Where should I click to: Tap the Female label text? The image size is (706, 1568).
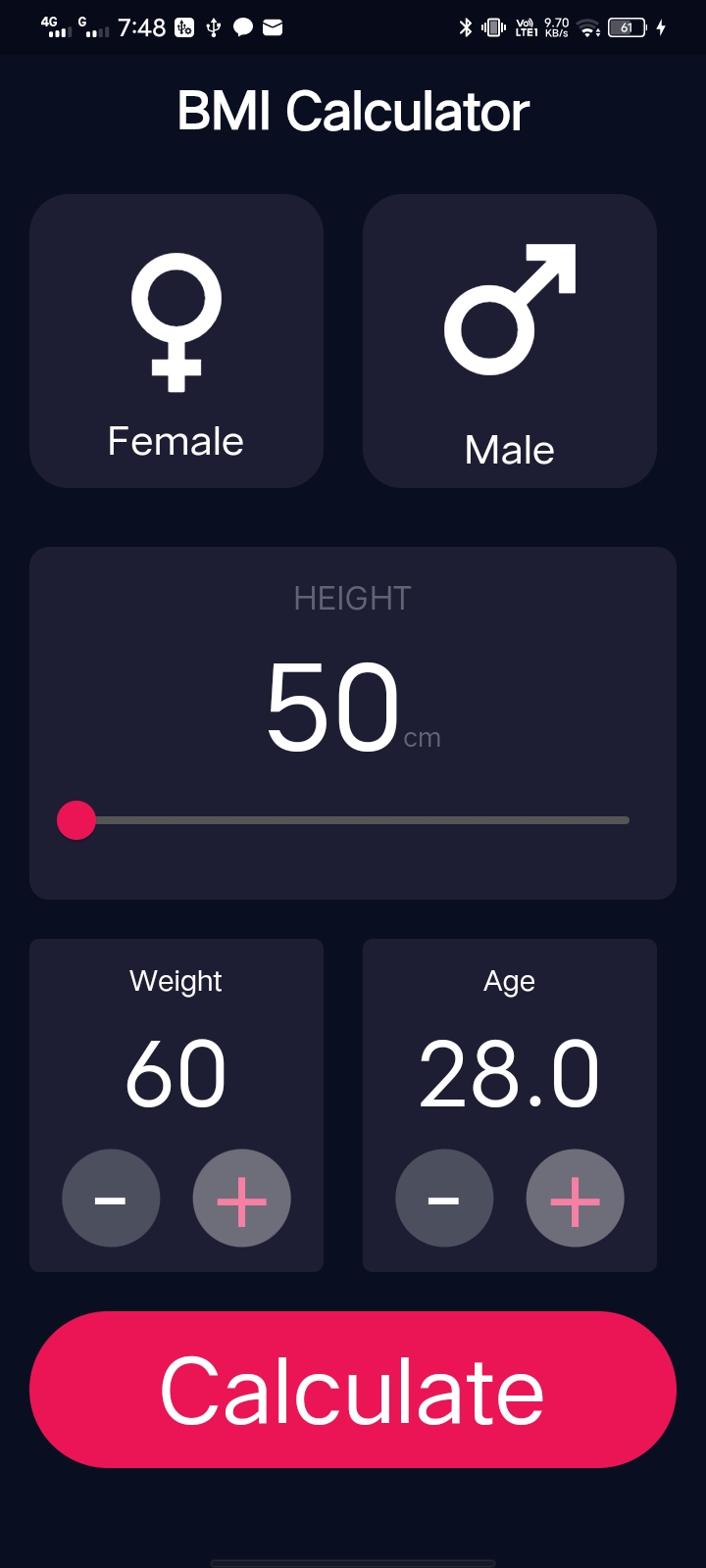click(176, 440)
